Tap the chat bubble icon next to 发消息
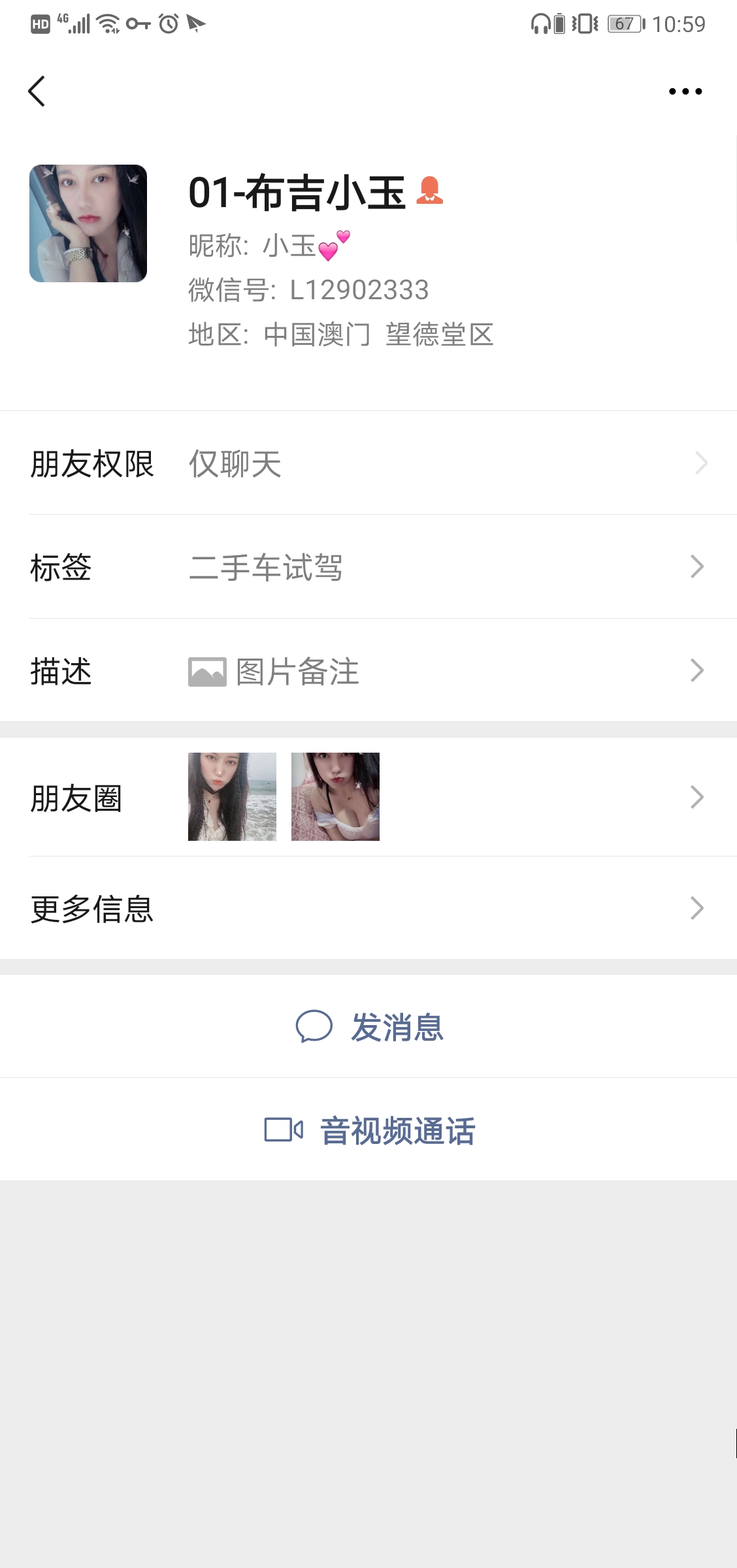The image size is (737, 1568). tap(315, 1027)
